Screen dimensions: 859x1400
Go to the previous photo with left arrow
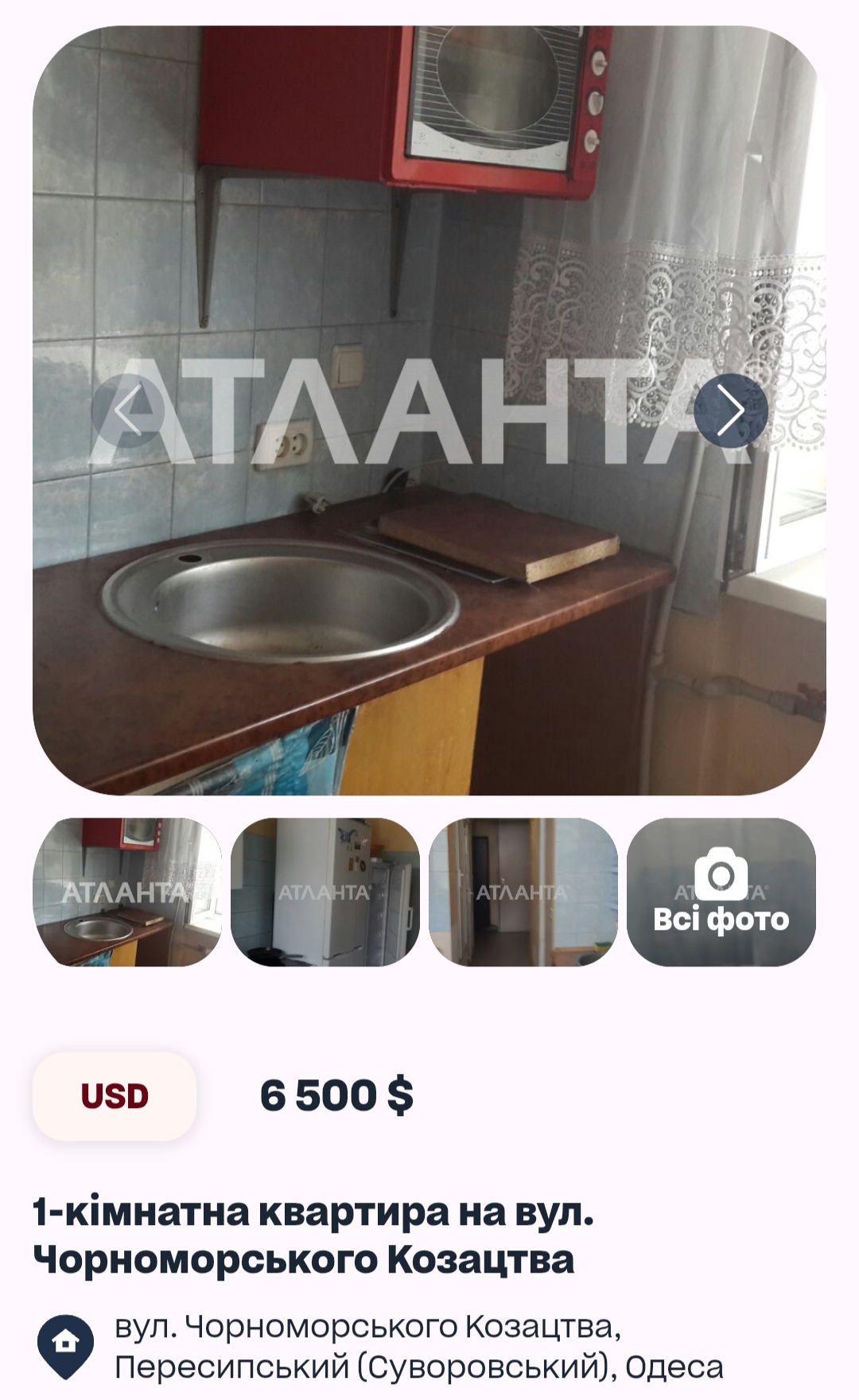(x=127, y=410)
